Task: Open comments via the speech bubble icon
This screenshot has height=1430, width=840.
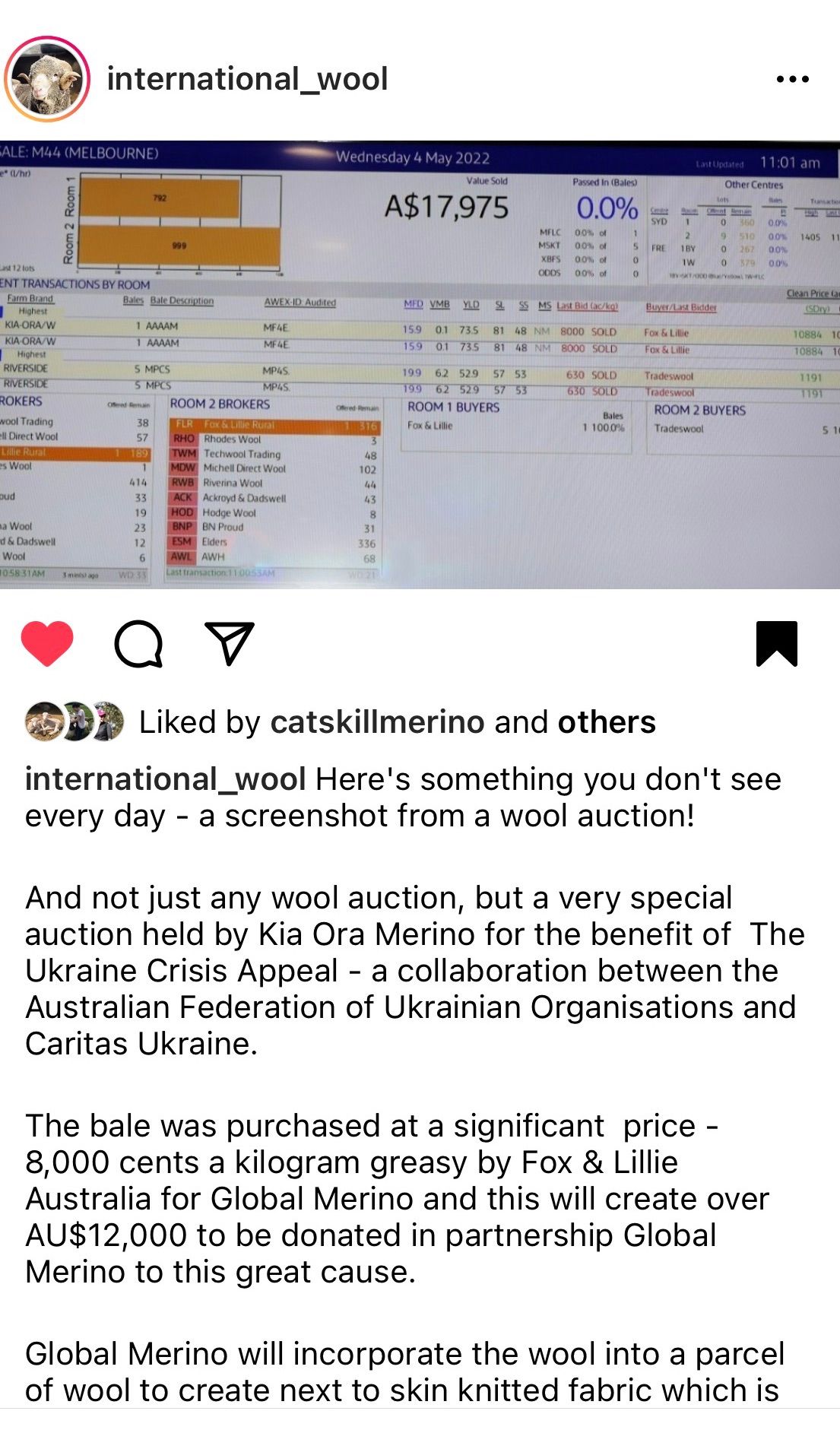Action: point(138,644)
